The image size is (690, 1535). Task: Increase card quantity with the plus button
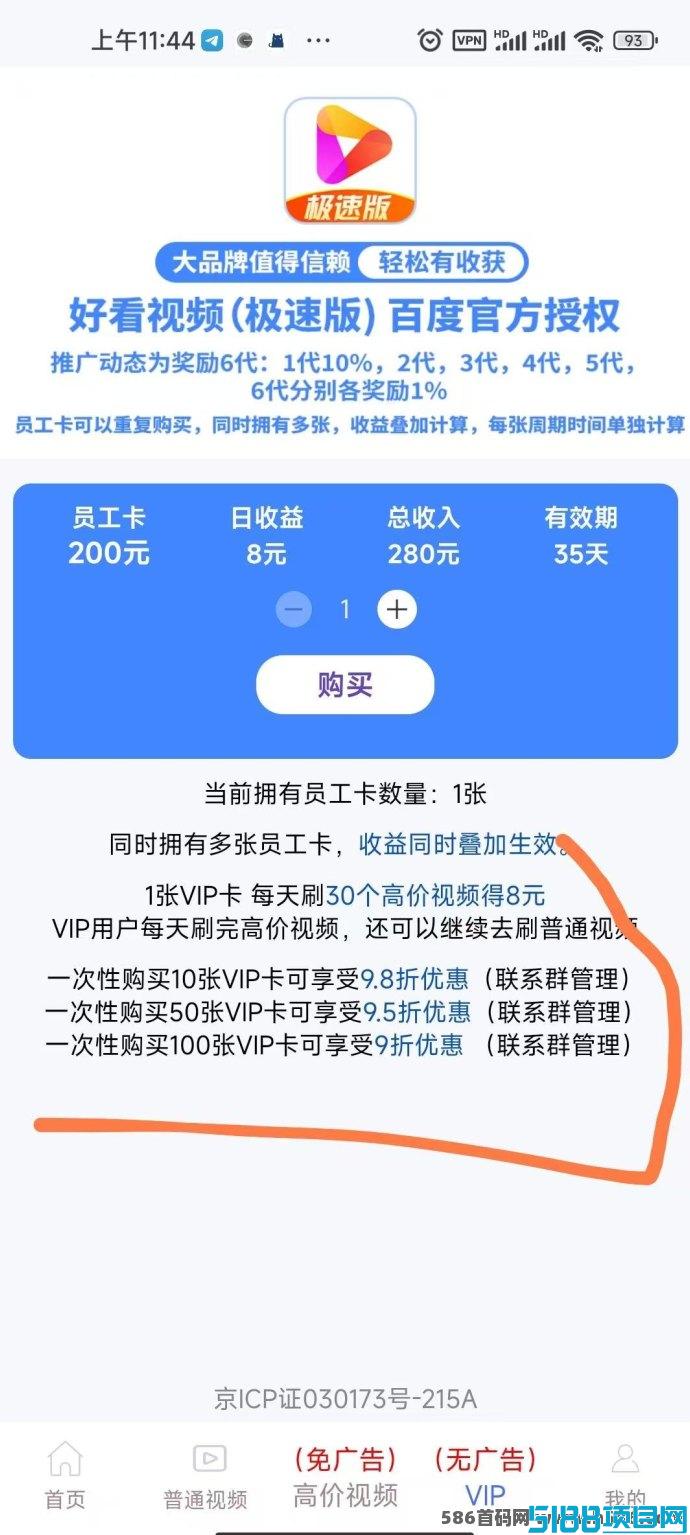coord(397,610)
